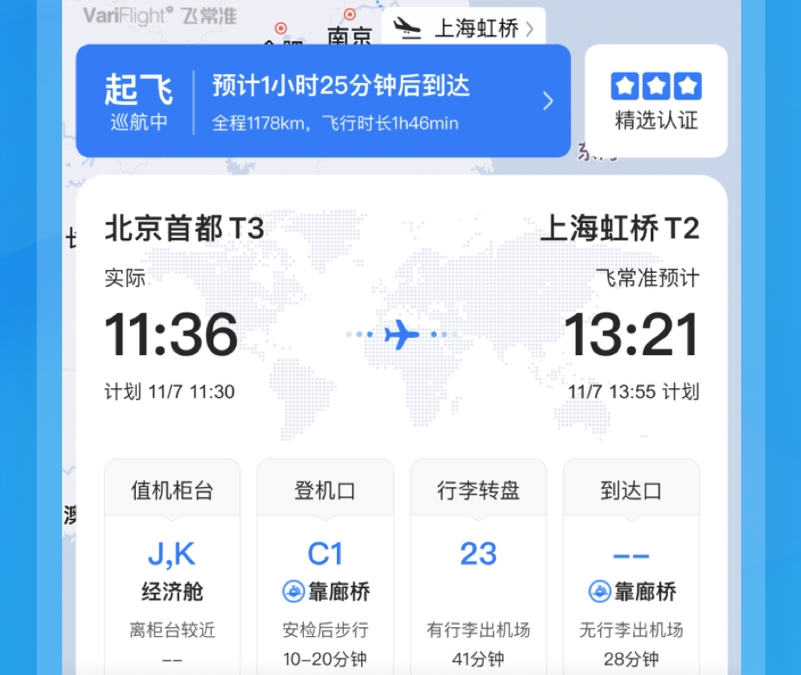Expand the 起飞 巡航中 flight status banner
The width and height of the screenshot is (801, 675).
tap(323, 101)
